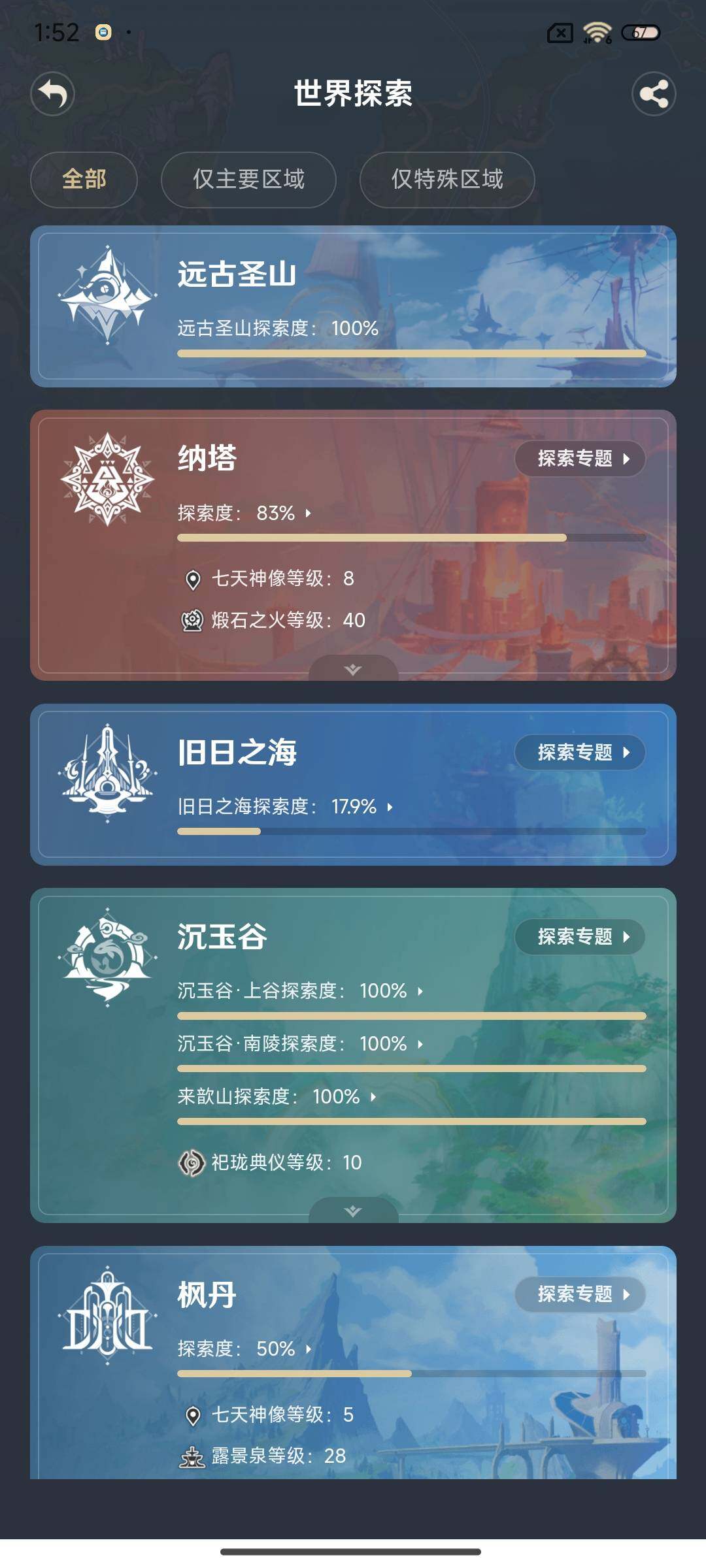Go back using the return arrow
706x1568 pixels.
coord(52,94)
